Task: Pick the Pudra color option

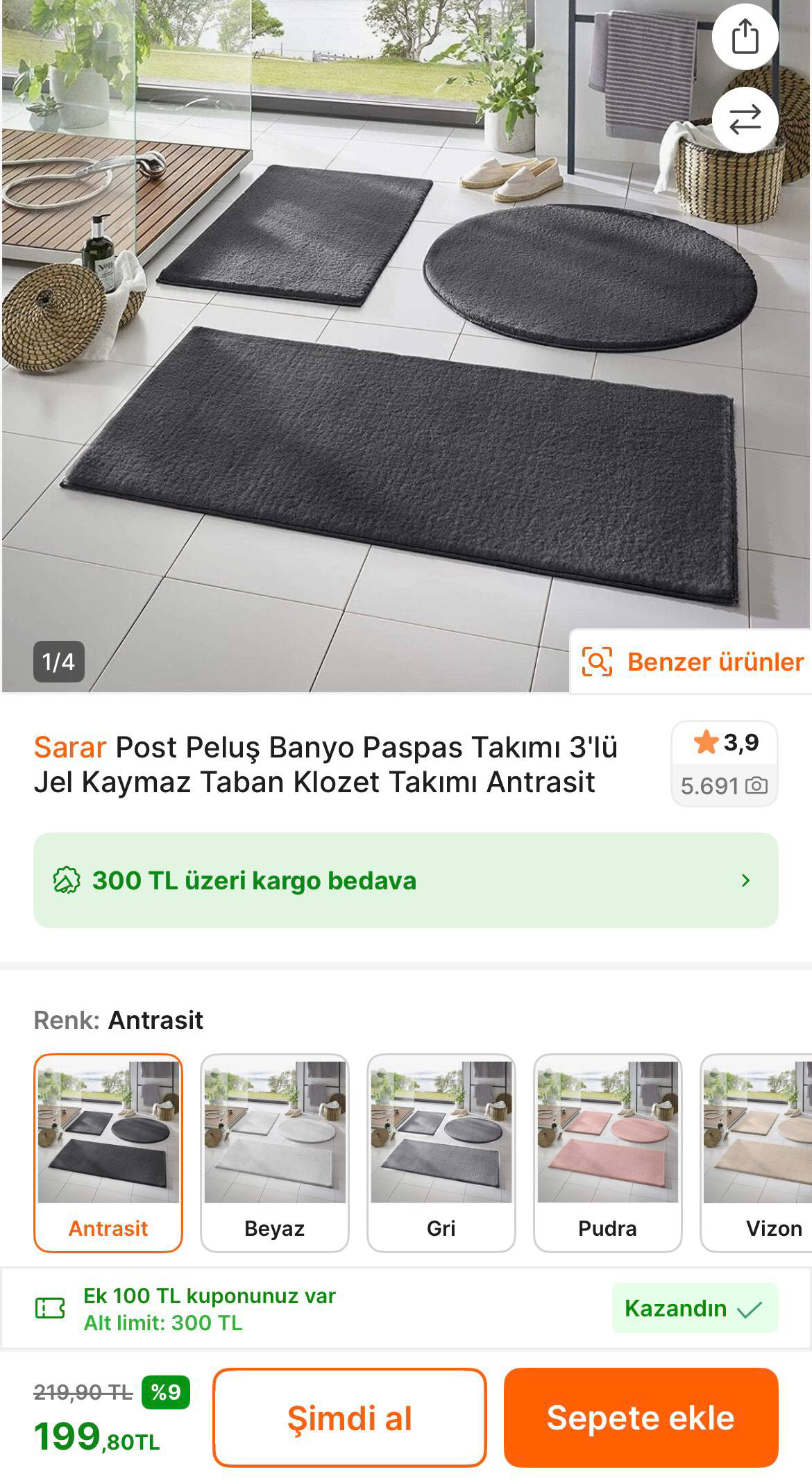Action: coord(608,1153)
